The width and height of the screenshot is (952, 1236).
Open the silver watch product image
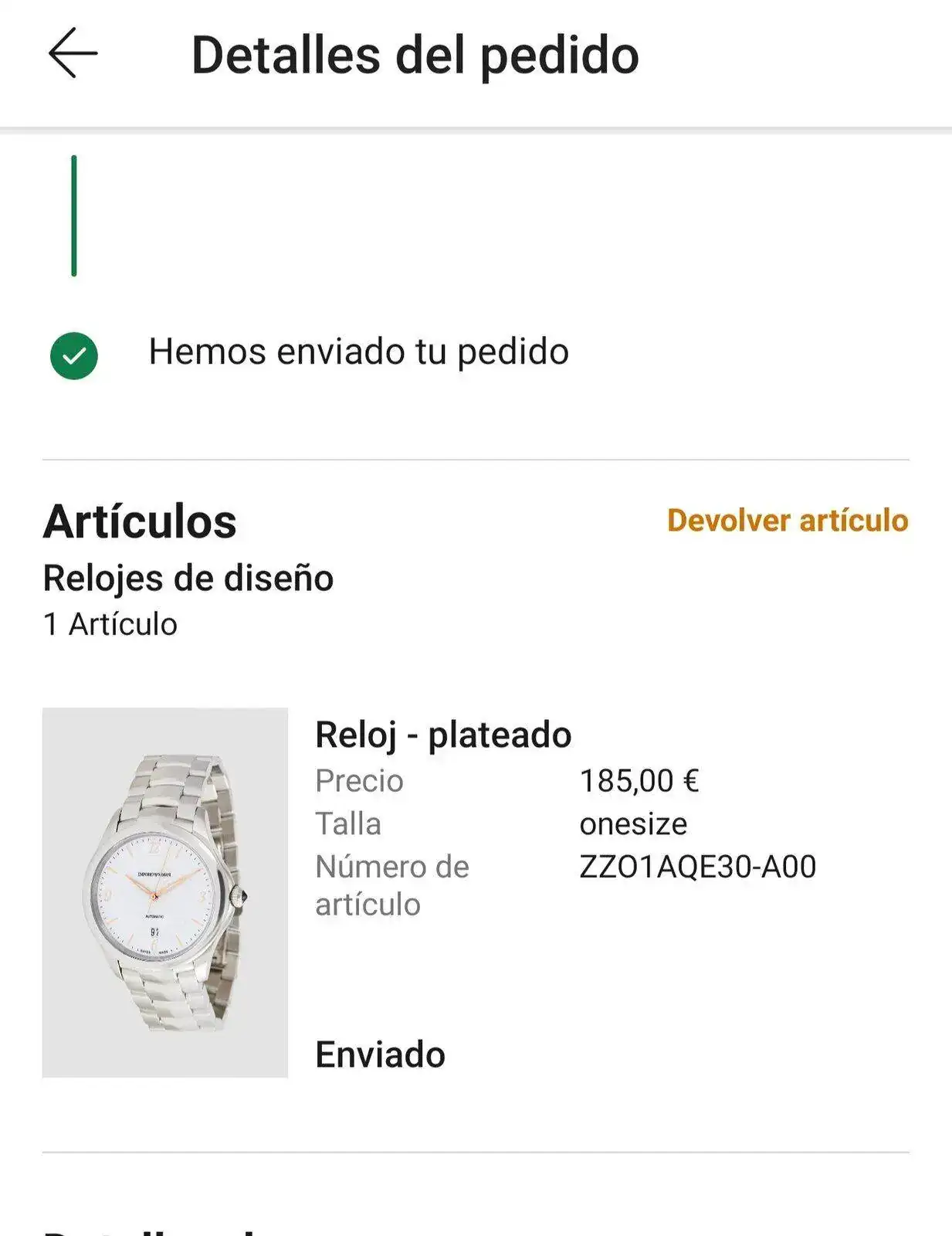click(165, 892)
